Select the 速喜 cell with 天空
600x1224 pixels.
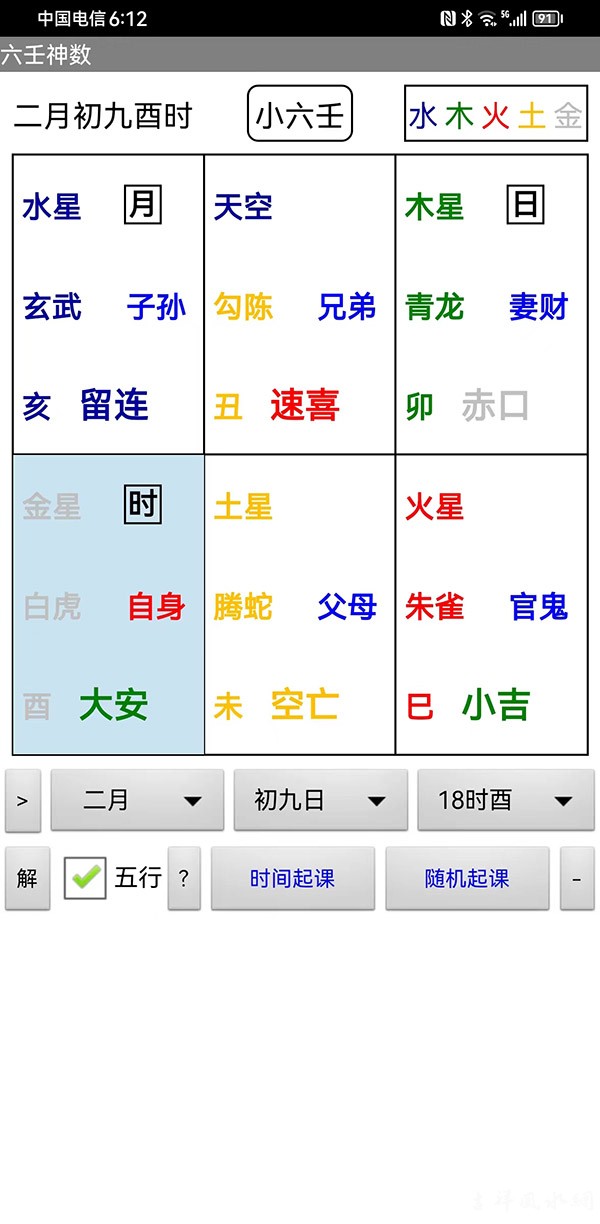tap(299, 304)
